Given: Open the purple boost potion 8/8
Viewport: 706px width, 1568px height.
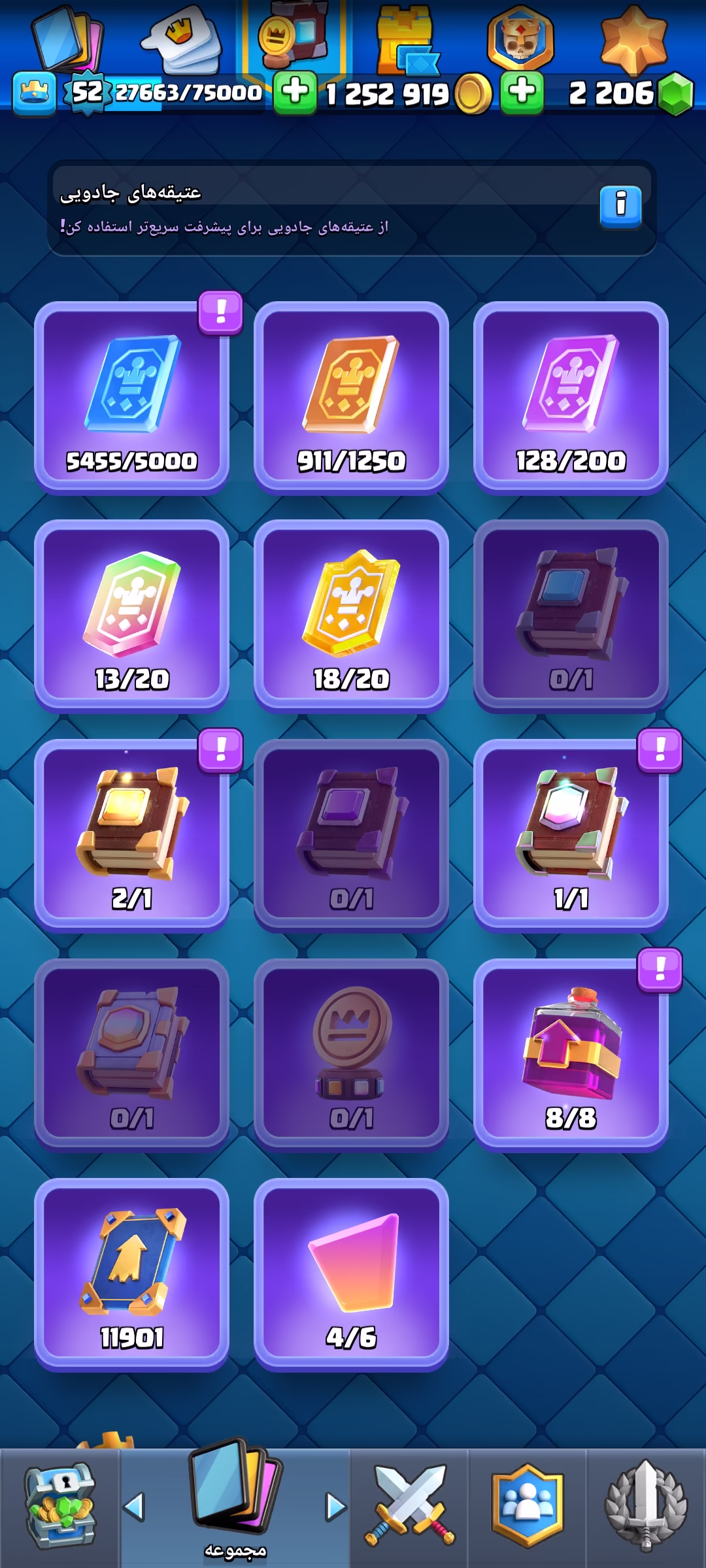Looking at the screenshot, I should [571, 1055].
